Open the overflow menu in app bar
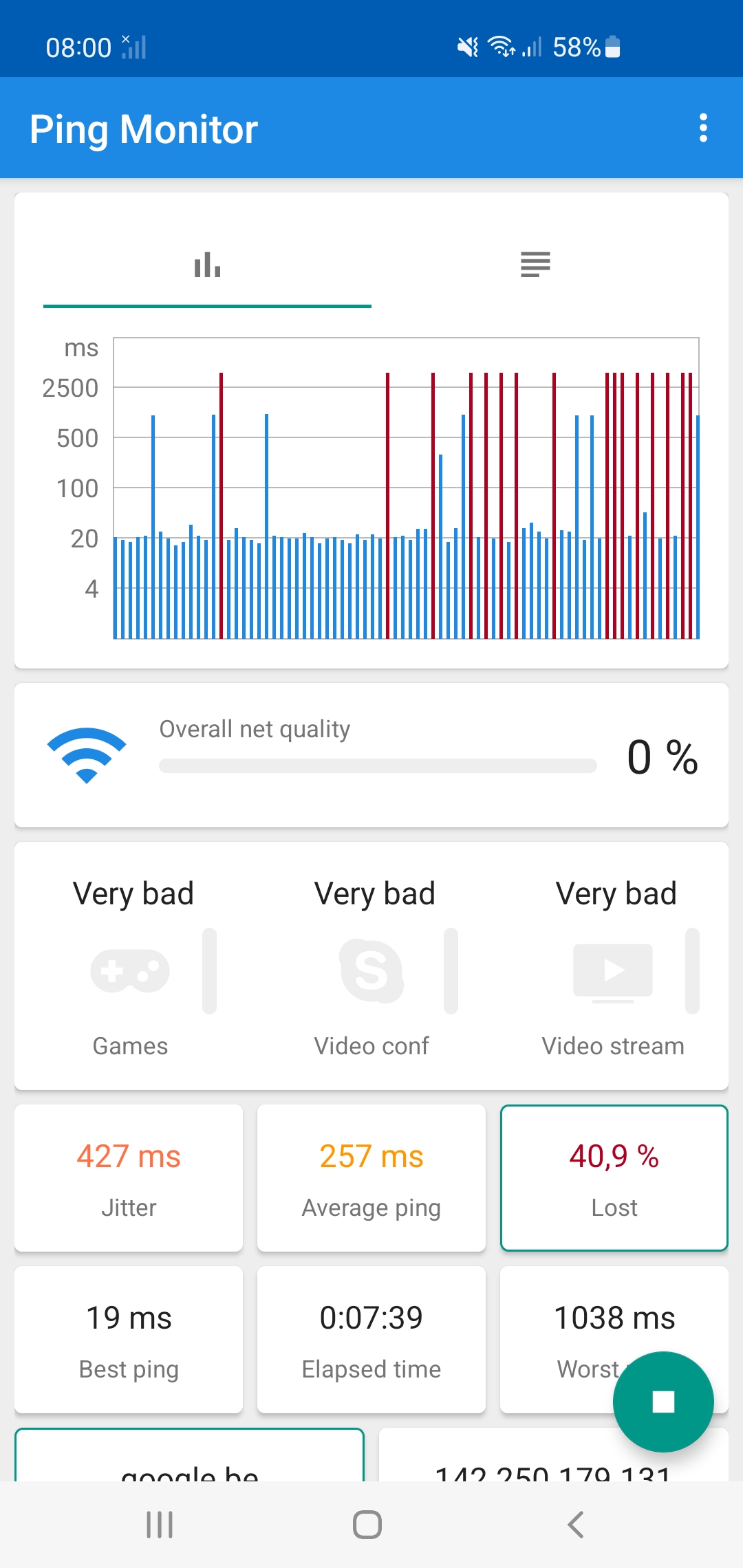Image resolution: width=743 pixels, height=1568 pixels. coord(702,128)
